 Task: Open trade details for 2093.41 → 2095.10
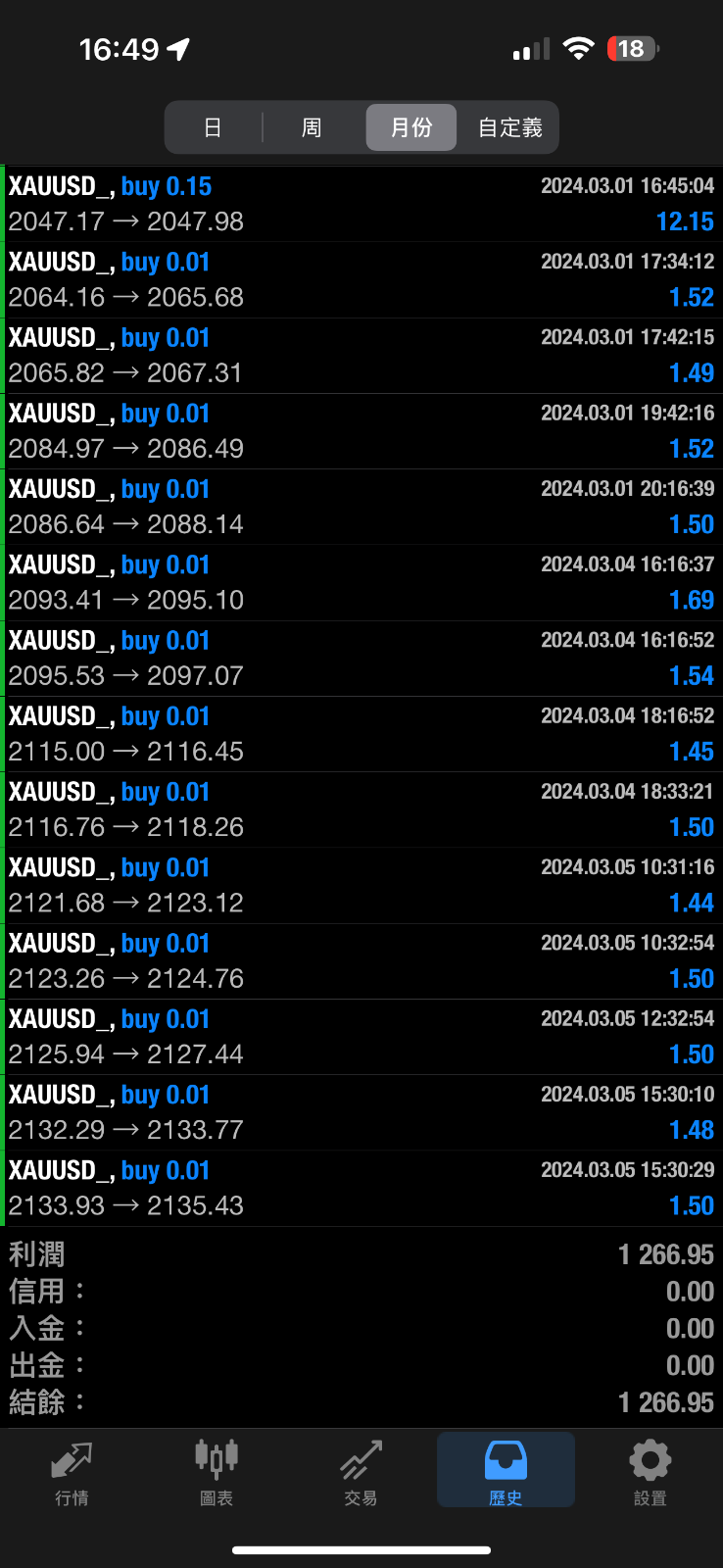361,582
